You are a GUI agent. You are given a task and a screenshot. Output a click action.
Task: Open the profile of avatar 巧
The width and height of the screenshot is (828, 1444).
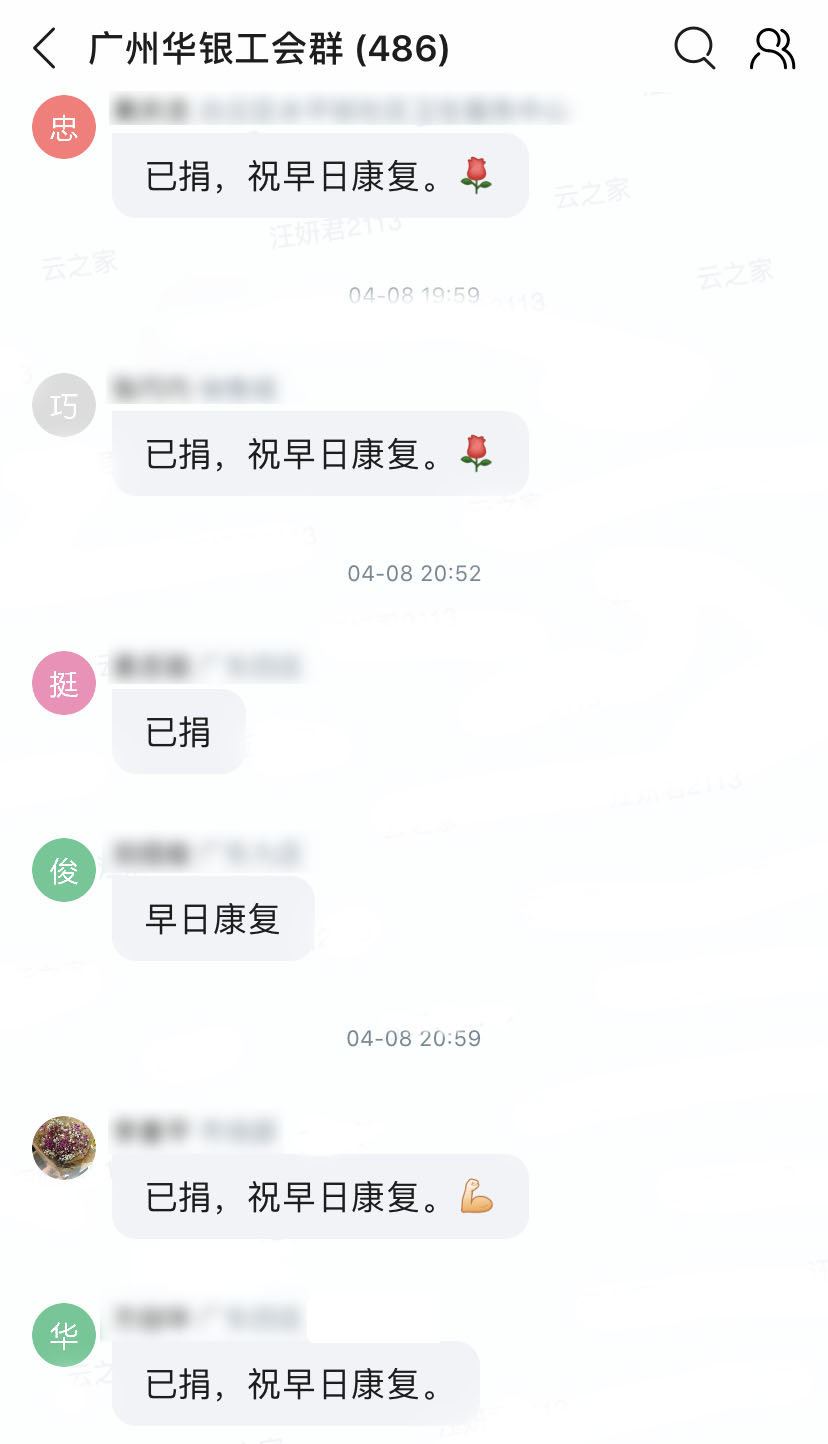point(64,405)
